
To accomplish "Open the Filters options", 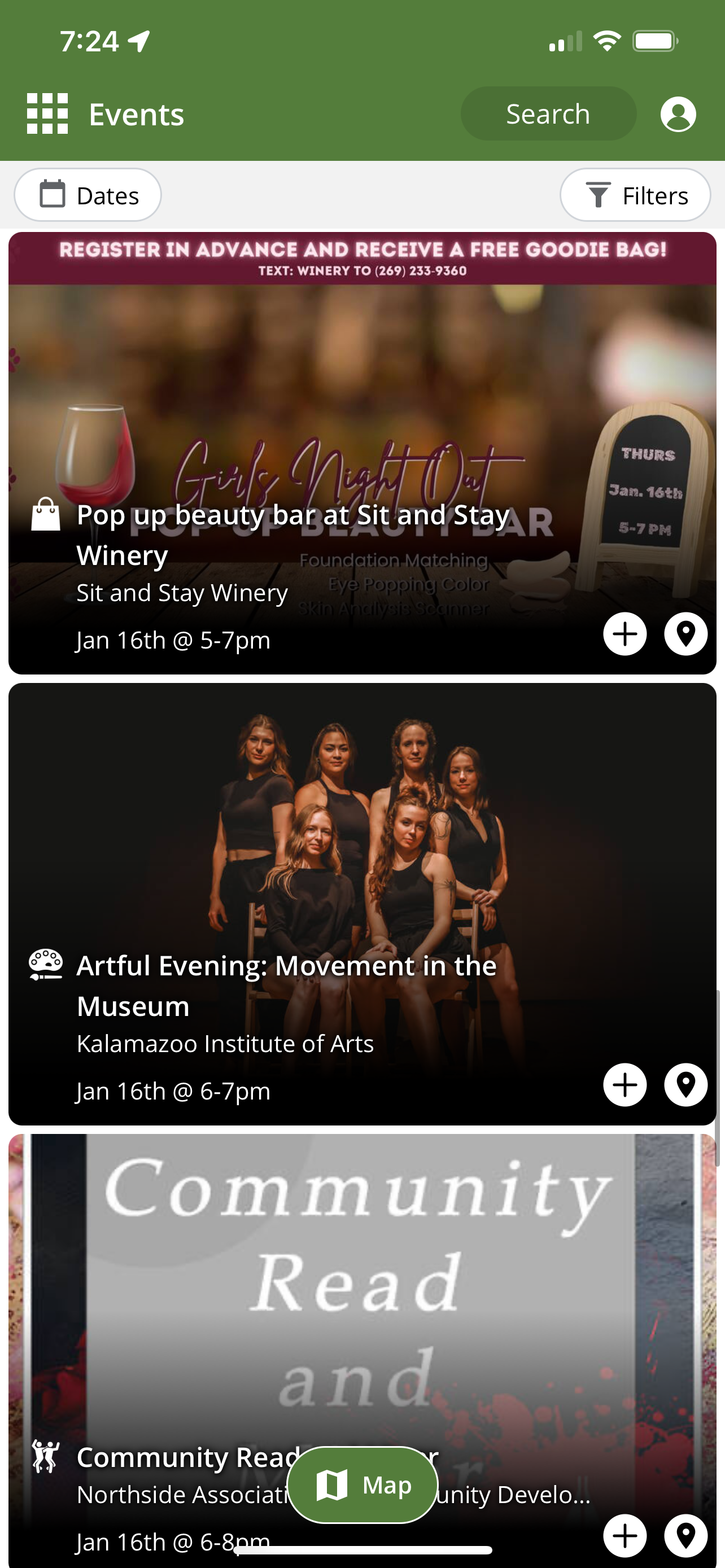I will 635,195.
